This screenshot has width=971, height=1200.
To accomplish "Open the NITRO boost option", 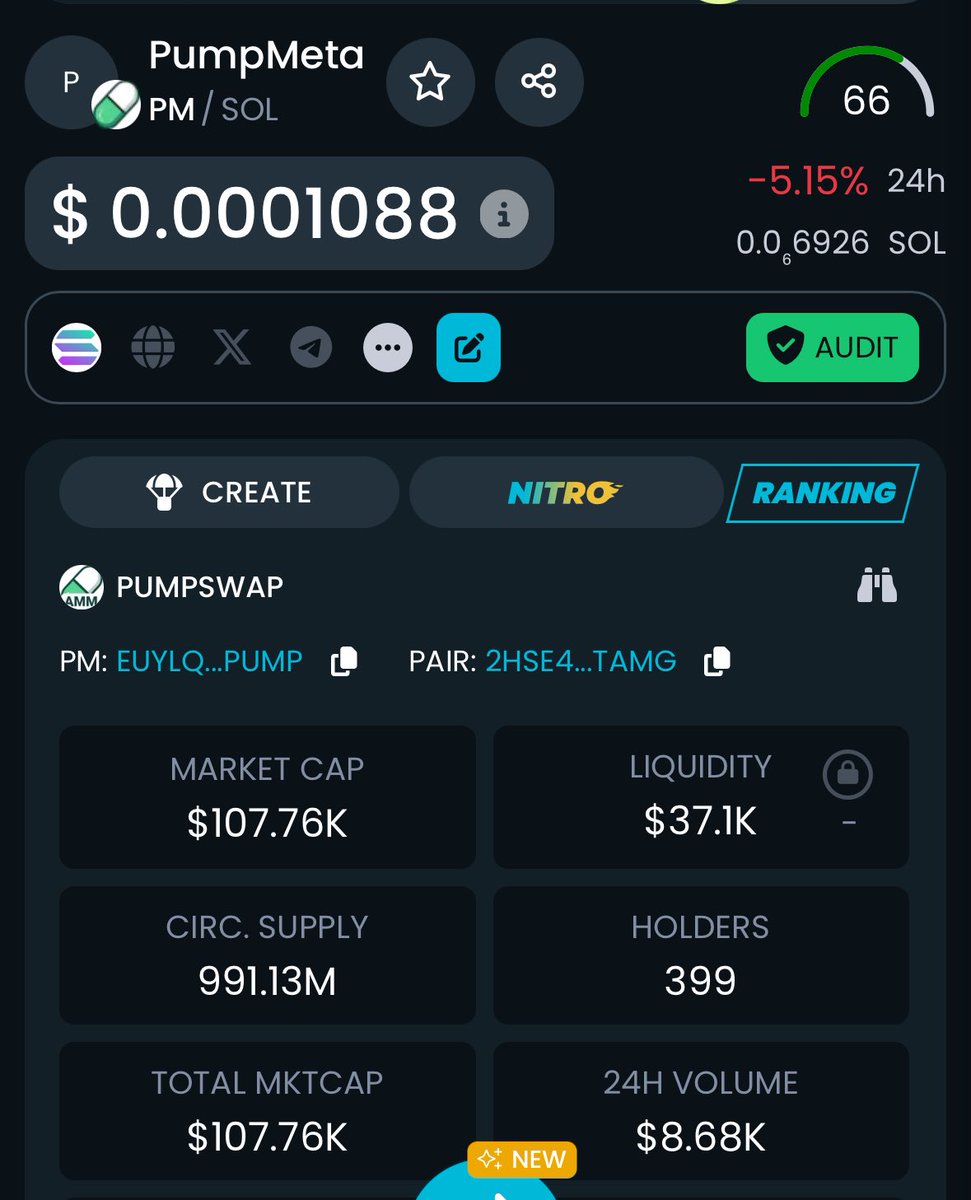I will point(565,492).
